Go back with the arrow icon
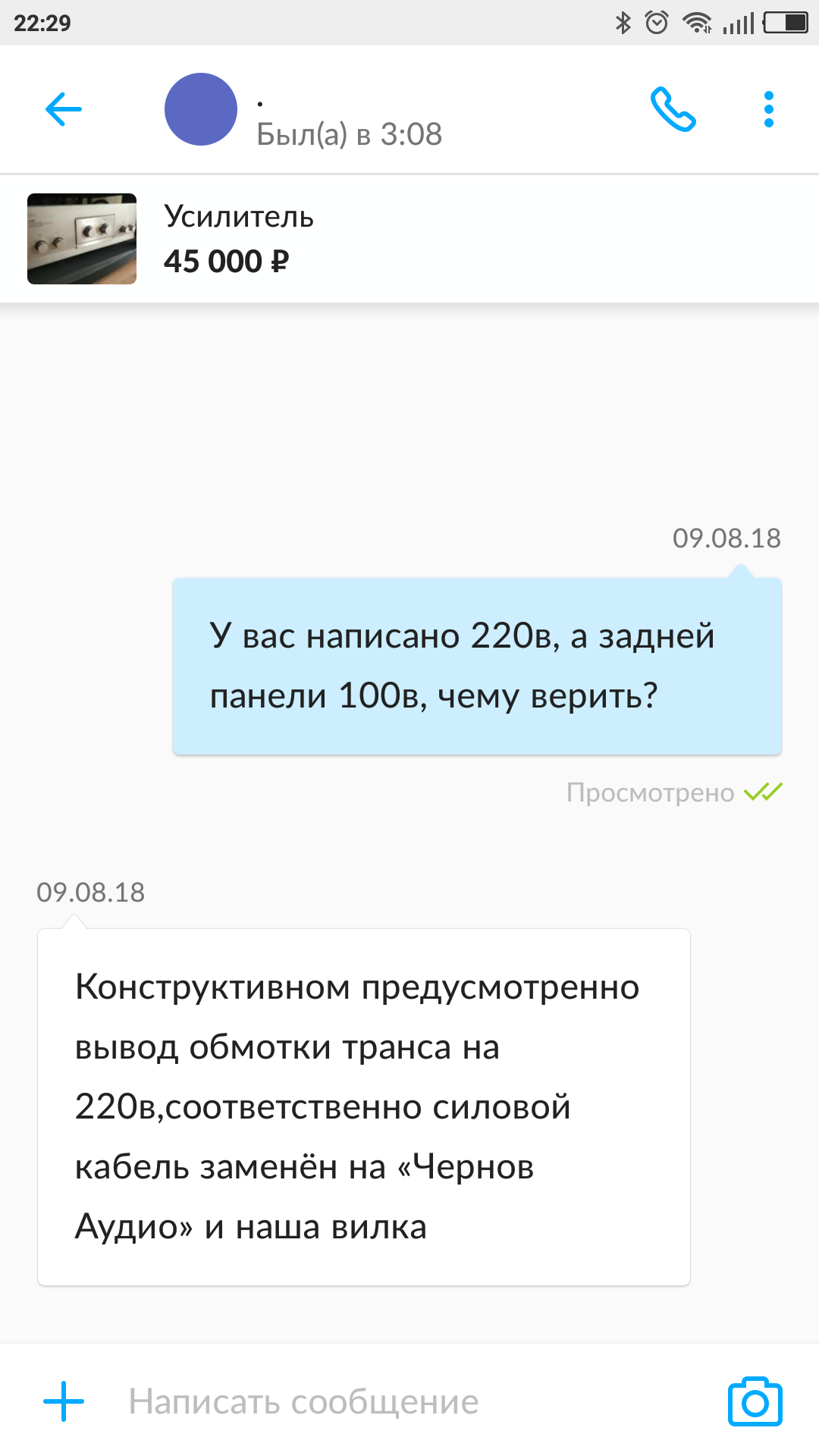The width and height of the screenshot is (819, 1456). pyautogui.click(x=64, y=109)
